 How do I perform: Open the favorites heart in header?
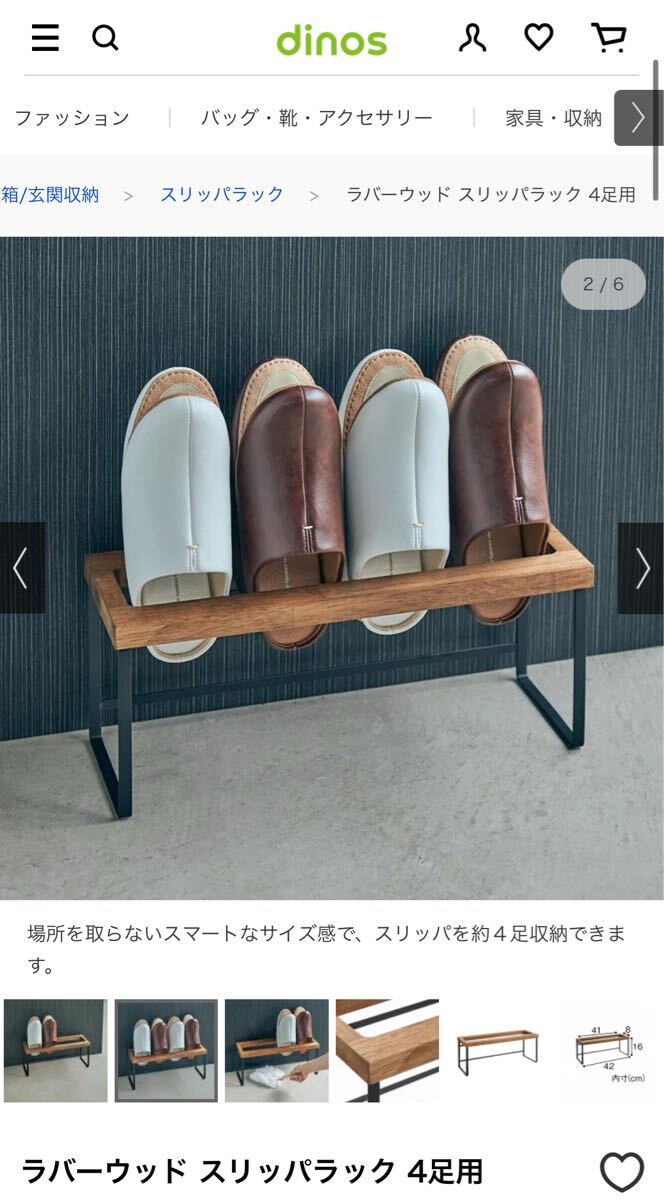click(x=539, y=38)
